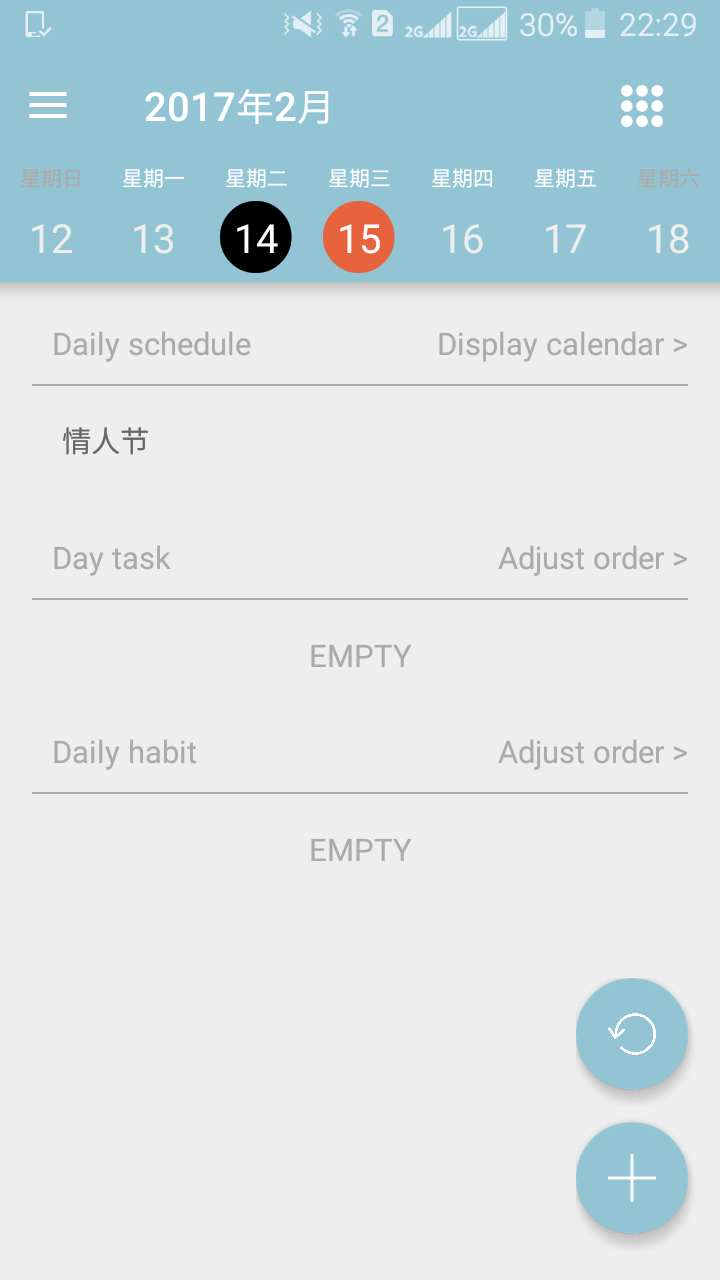720x1280 pixels.
Task: Expand Adjust order for Daily habit
Action: pos(592,752)
